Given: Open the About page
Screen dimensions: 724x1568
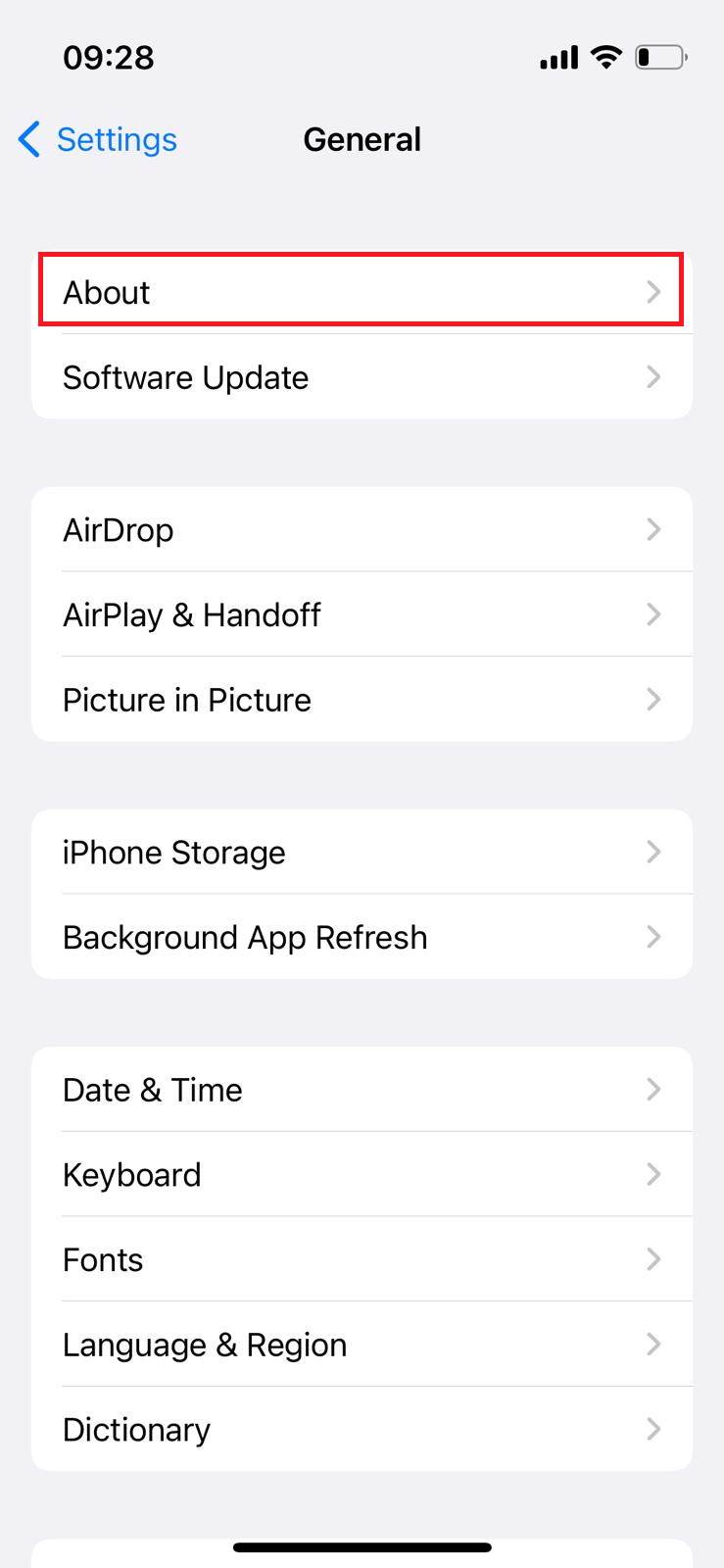Looking at the screenshot, I should click(x=362, y=291).
